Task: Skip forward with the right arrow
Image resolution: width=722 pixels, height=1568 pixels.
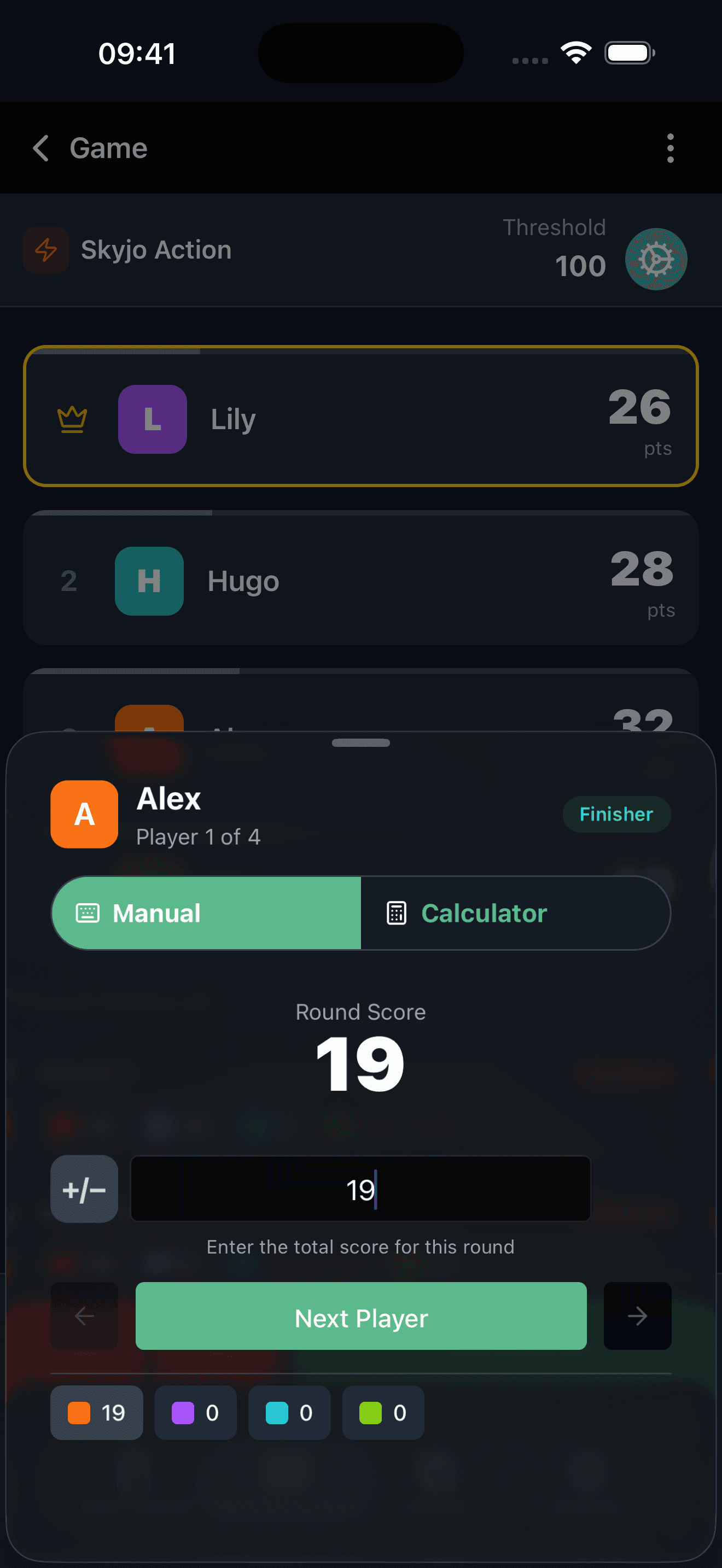Action: [x=637, y=1316]
